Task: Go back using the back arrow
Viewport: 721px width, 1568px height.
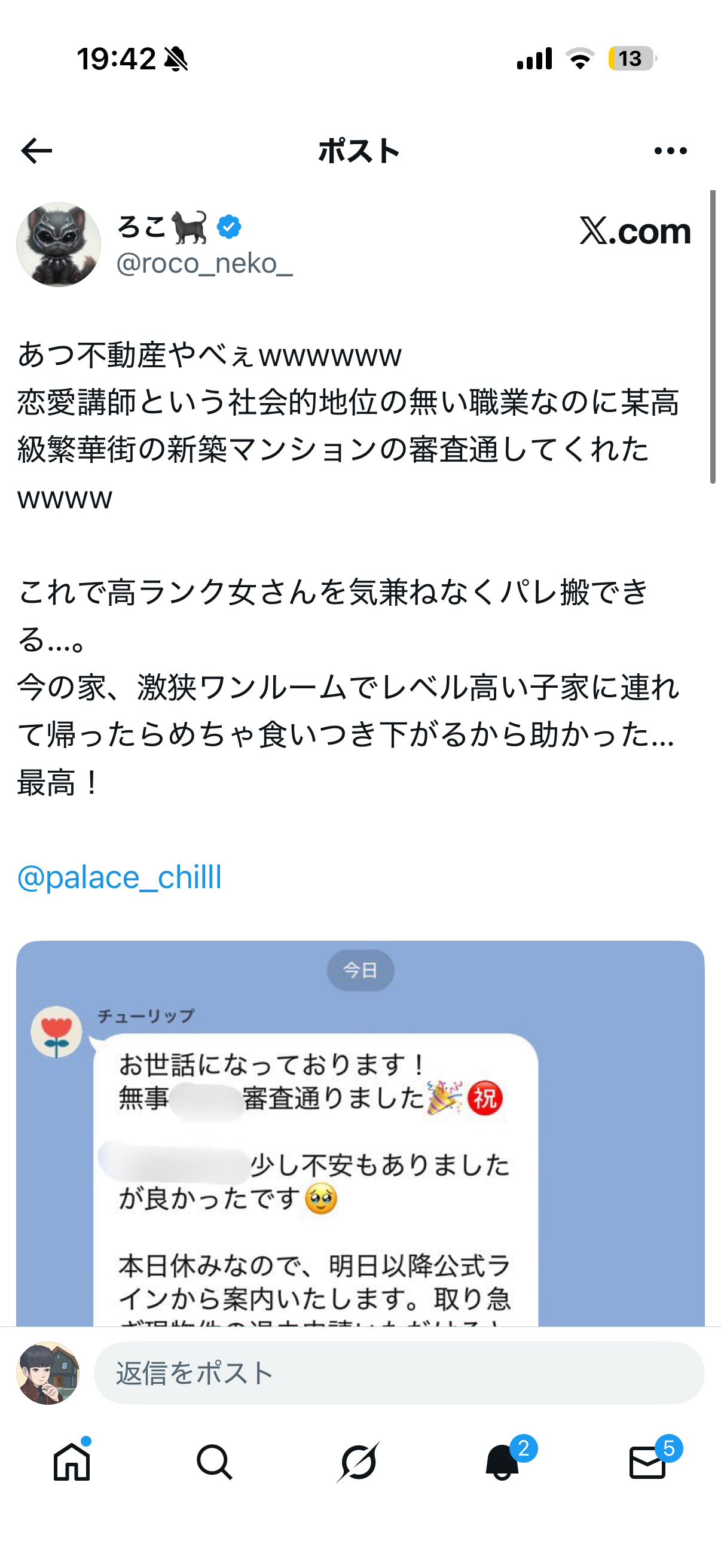Action: (36, 151)
